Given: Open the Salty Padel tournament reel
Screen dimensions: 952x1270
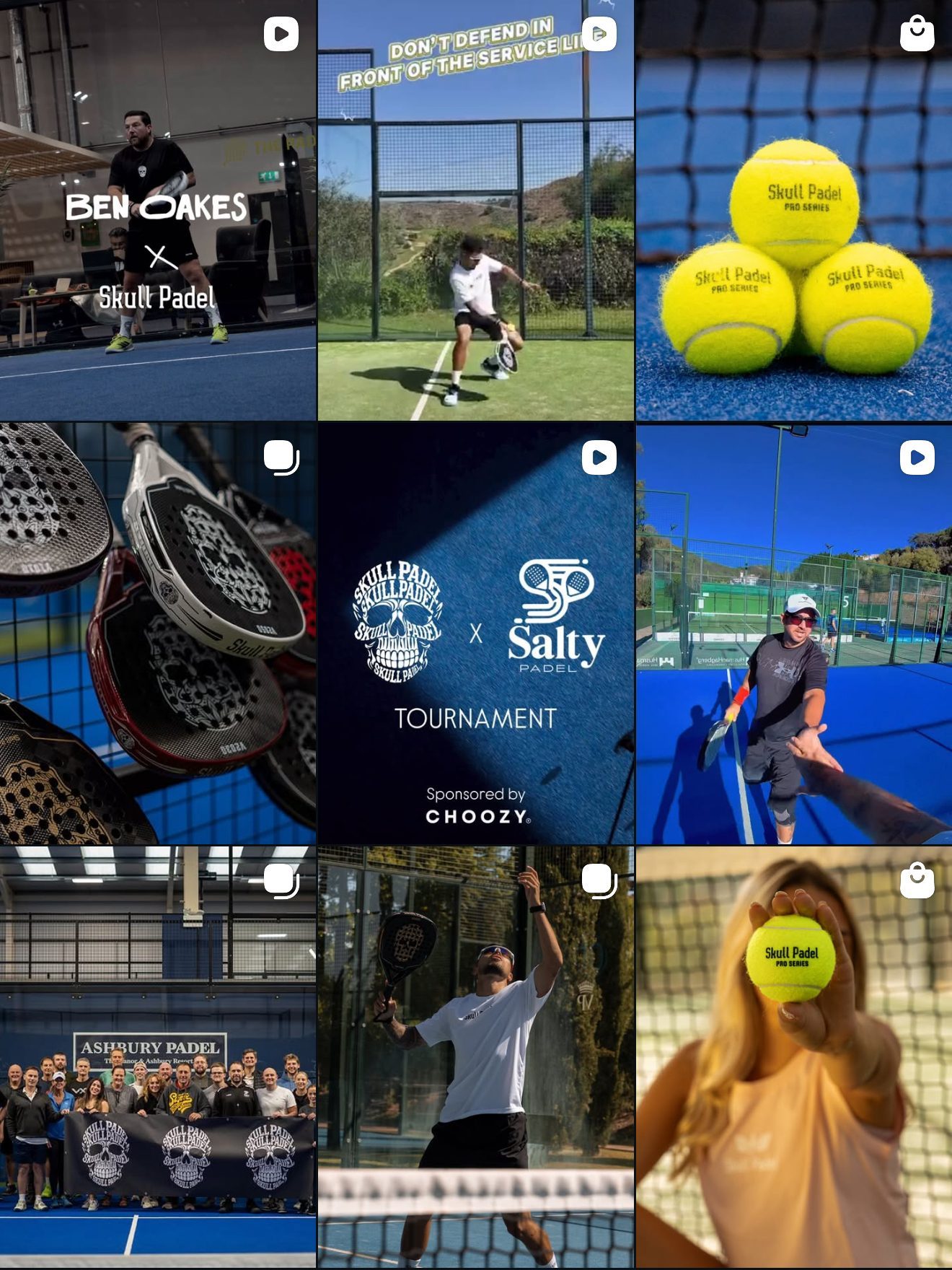Looking at the screenshot, I should click(x=475, y=633).
